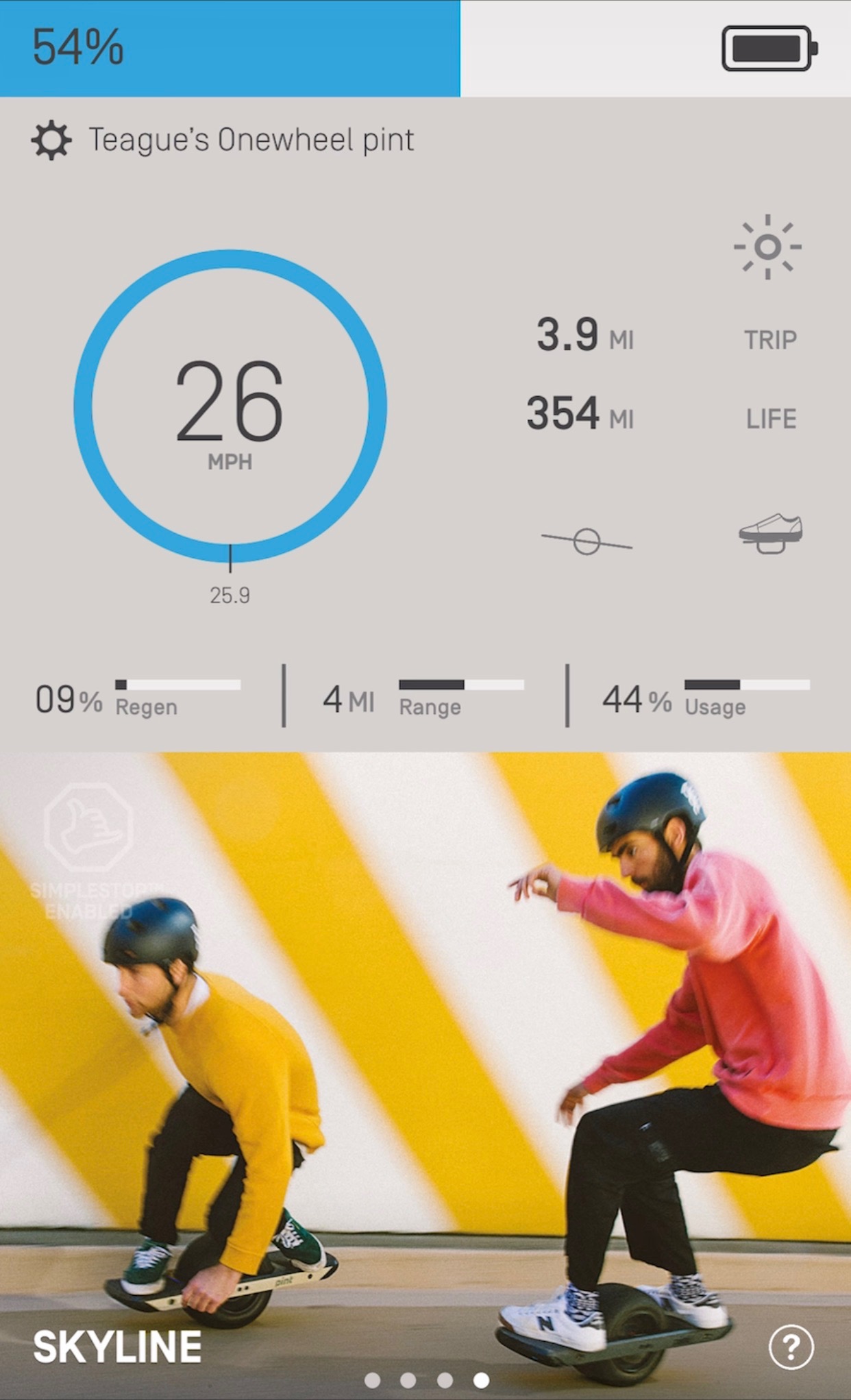The image size is (851, 1400).
Task: Open the board angle tilt icon
Action: (x=587, y=541)
